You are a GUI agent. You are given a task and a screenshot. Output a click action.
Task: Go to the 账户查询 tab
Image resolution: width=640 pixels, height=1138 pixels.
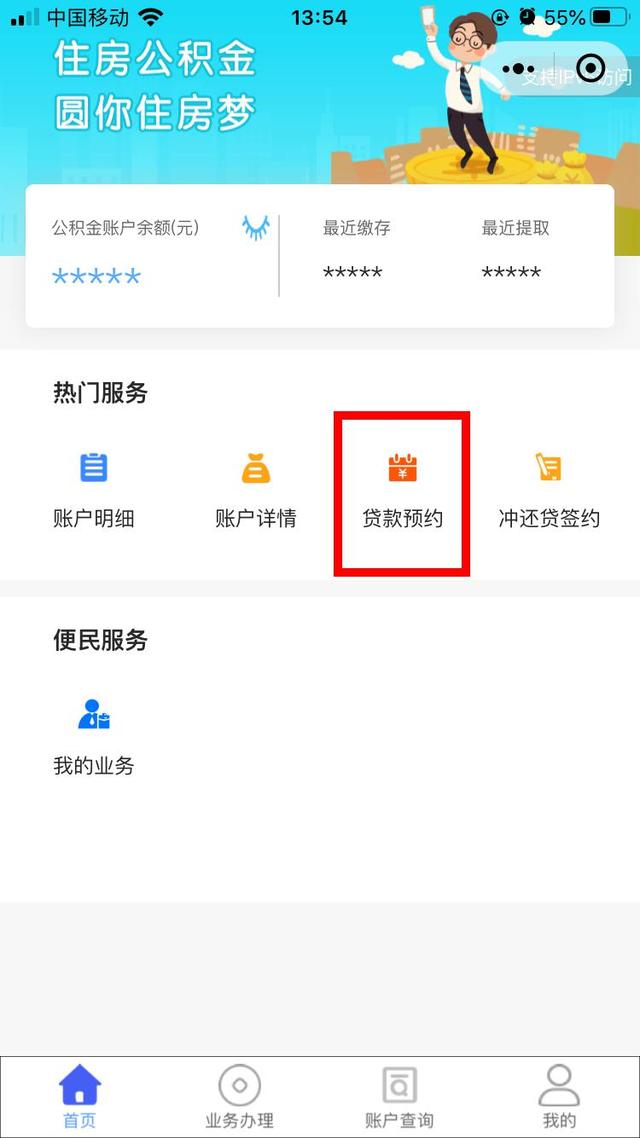click(x=399, y=1096)
